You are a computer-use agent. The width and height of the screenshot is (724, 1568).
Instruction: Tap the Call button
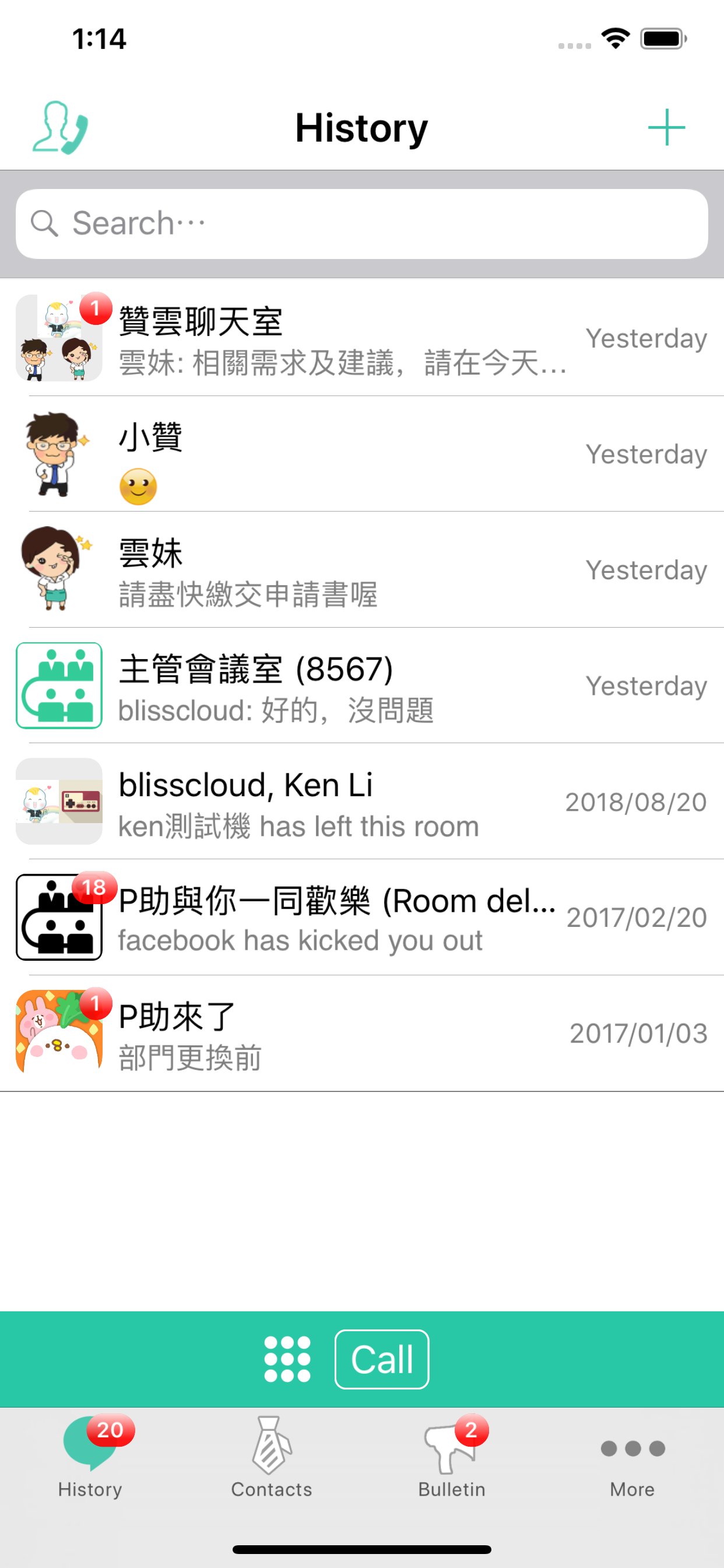(x=382, y=1357)
